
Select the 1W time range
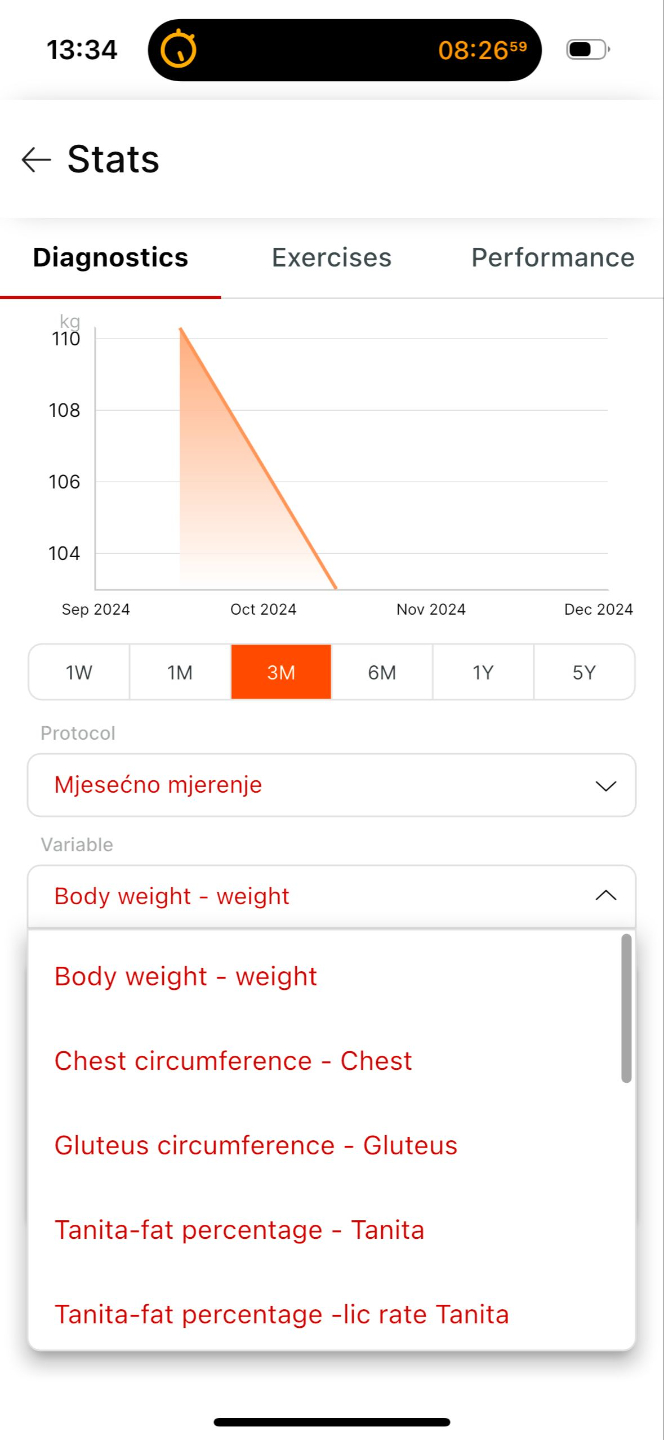tap(79, 673)
